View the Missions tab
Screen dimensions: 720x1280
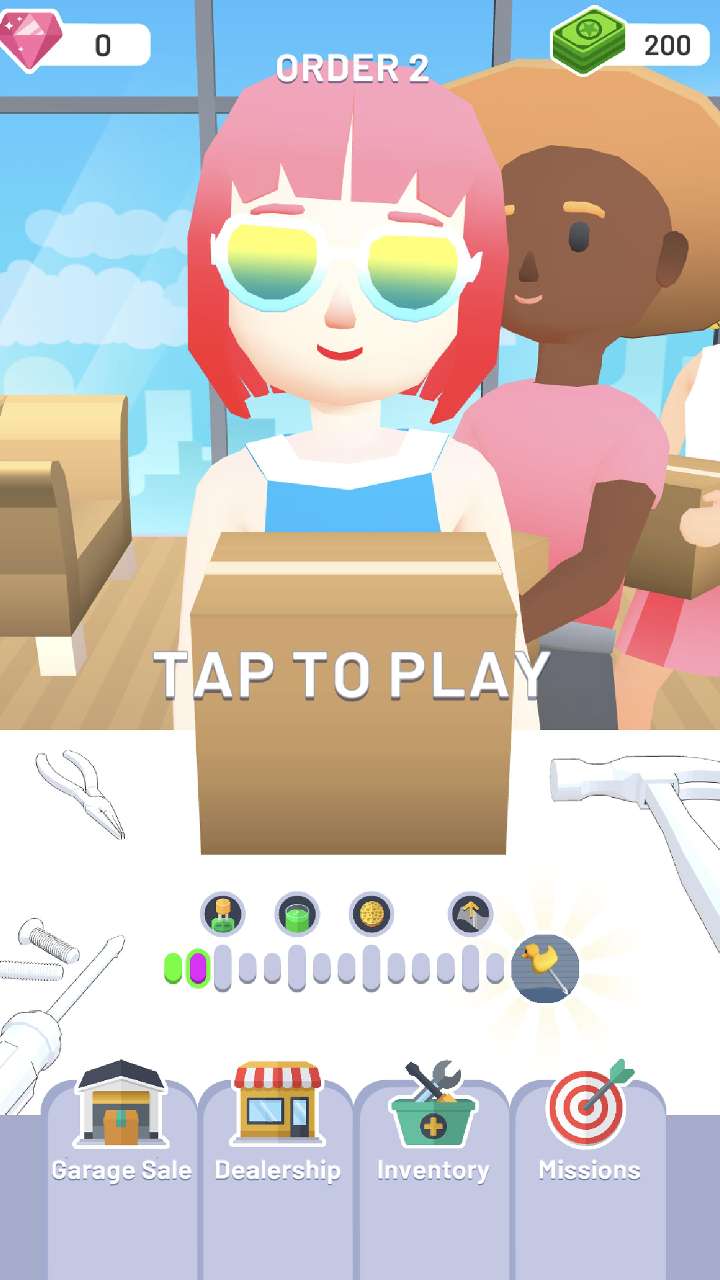point(589,1125)
